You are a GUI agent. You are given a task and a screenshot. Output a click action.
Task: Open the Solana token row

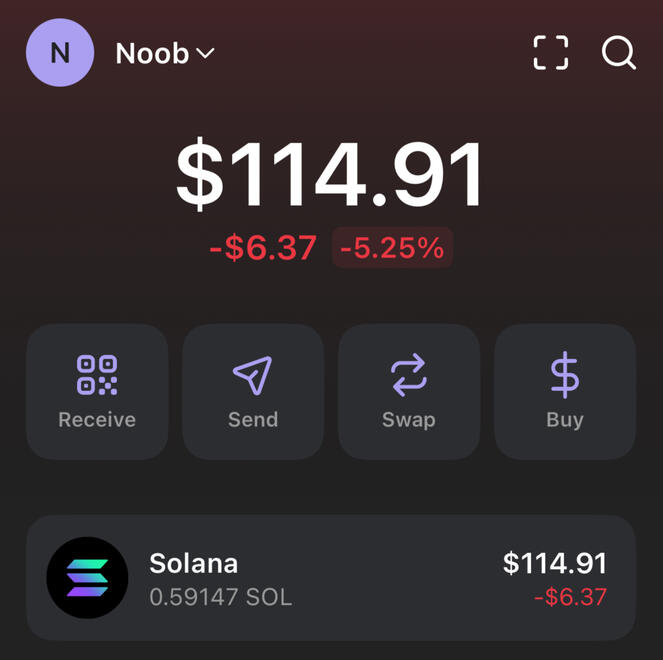tap(331, 578)
